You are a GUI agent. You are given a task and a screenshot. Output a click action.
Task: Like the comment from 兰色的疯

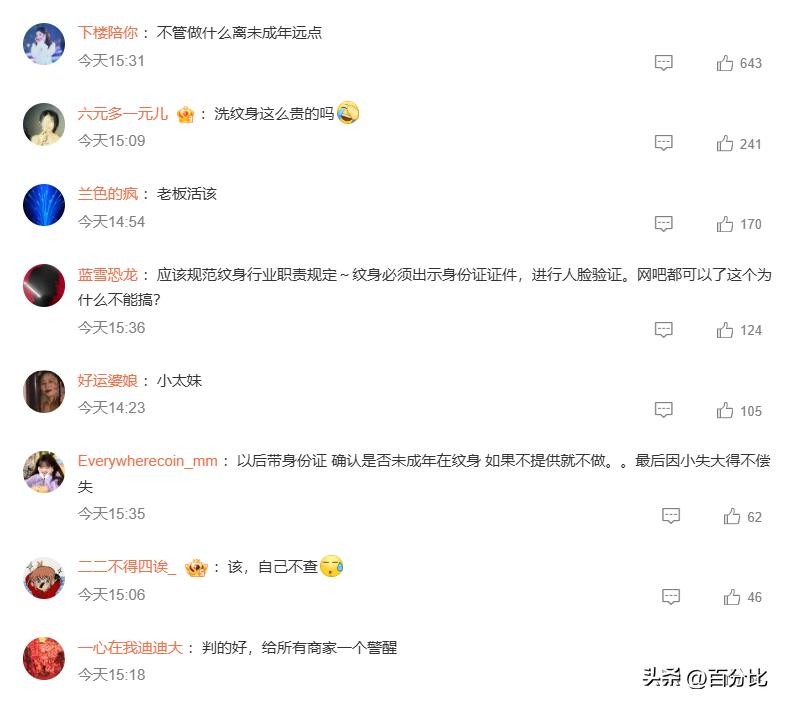(x=725, y=224)
